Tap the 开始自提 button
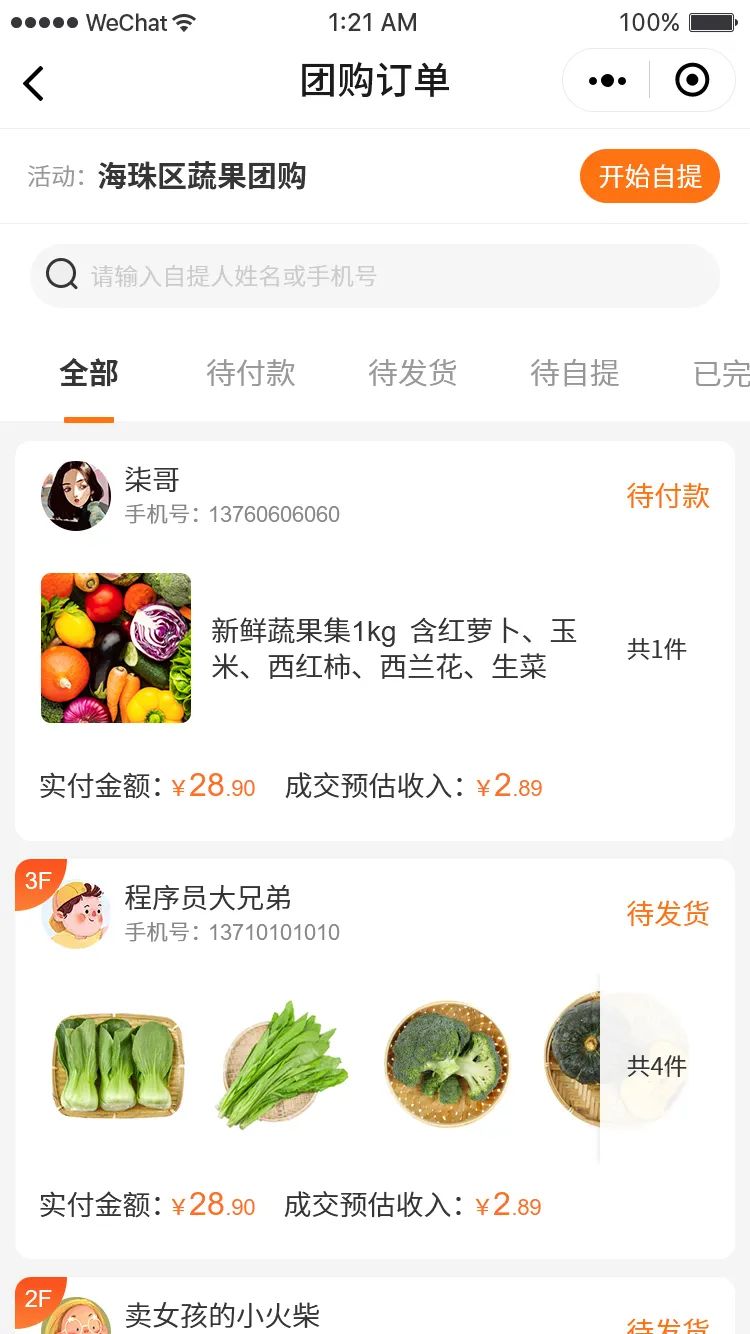 [x=650, y=175]
